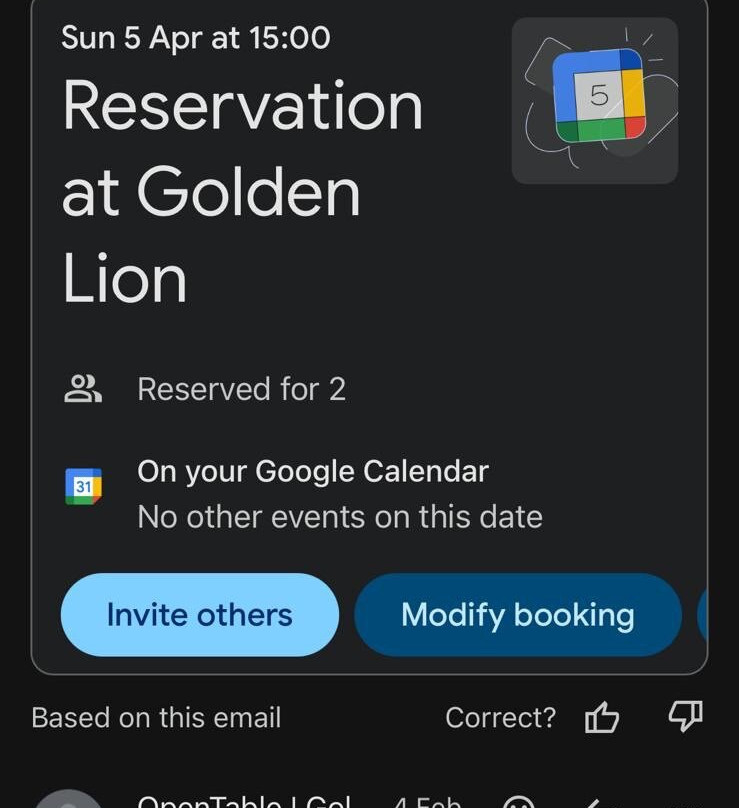Viewport: 739px width, 808px height.
Task: Tap the Invite others button
Action: pyautogui.click(x=200, y=615)
